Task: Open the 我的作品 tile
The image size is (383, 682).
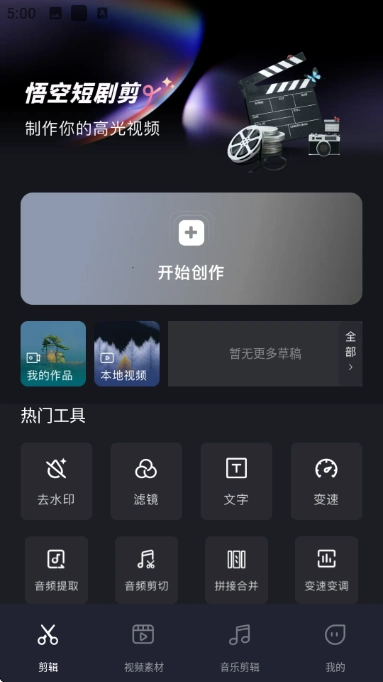Action: coord(53,354)
